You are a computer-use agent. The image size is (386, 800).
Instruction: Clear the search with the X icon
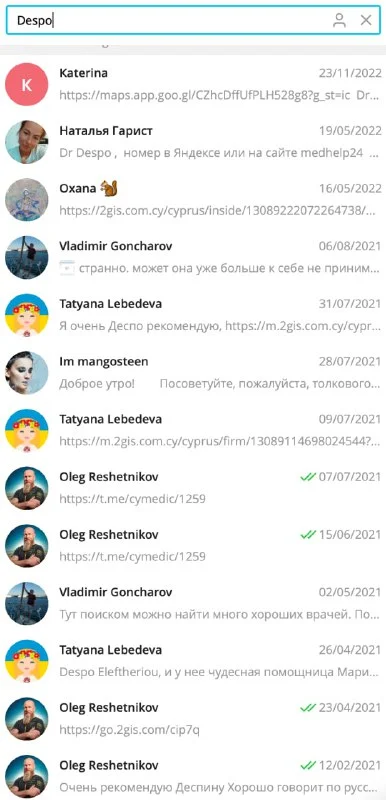point(366,20)
